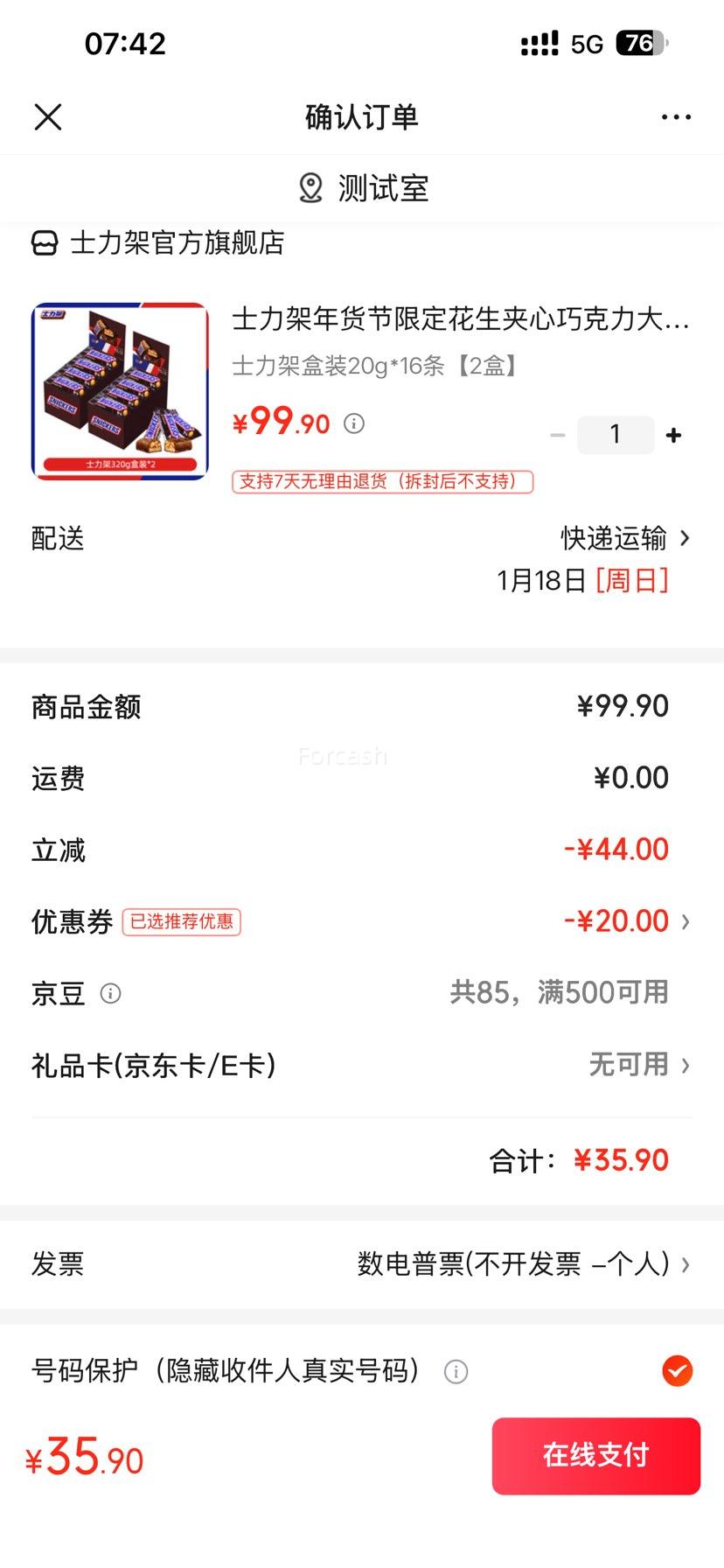Tap the Snickers product thumbnail image
724x1568 pixels.
[x=119, y=391]
